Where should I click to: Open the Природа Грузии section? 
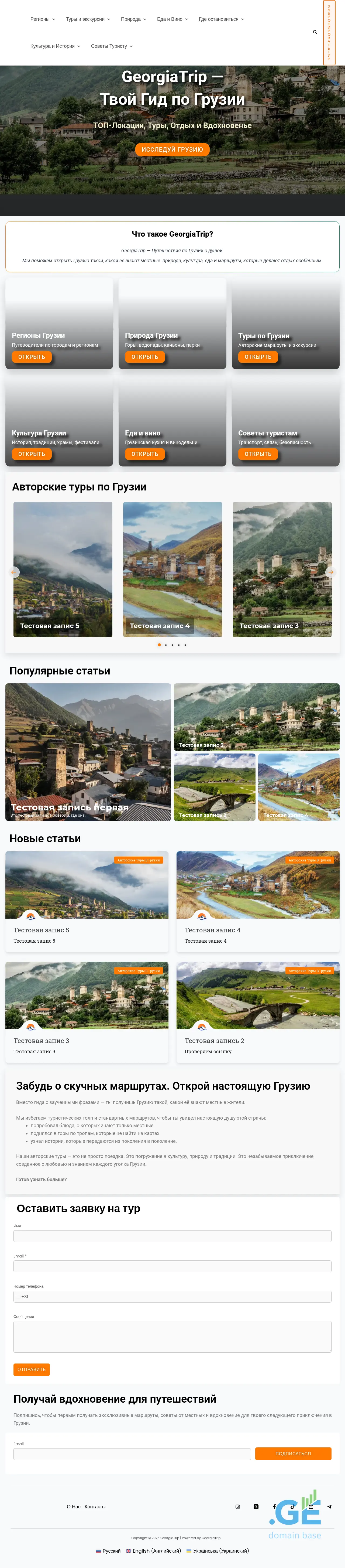coord(145,357)
